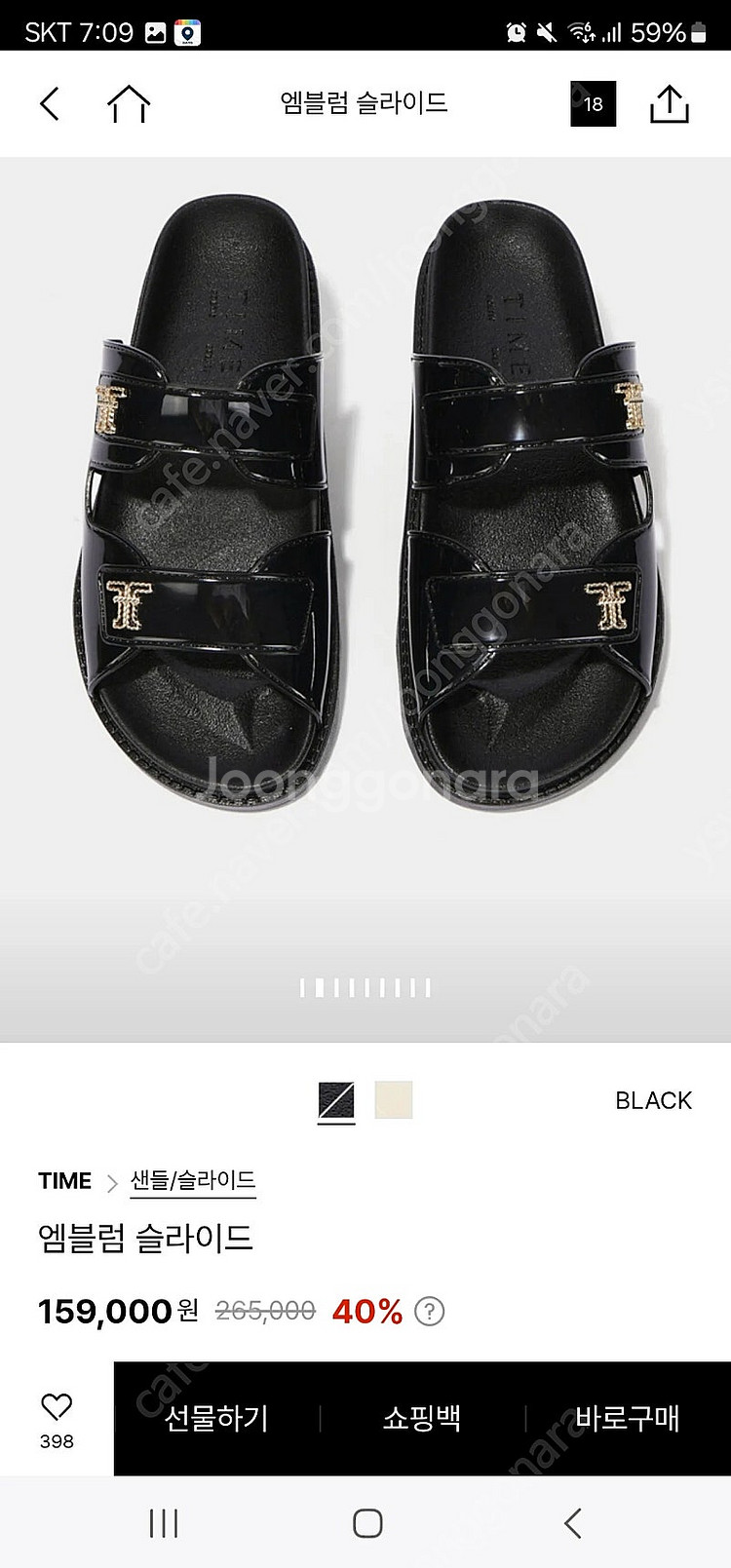Tap 선물하기 to send as gift
Image resolution: width=731 pixels, height=1568 pixels.
click(216, 1418)
